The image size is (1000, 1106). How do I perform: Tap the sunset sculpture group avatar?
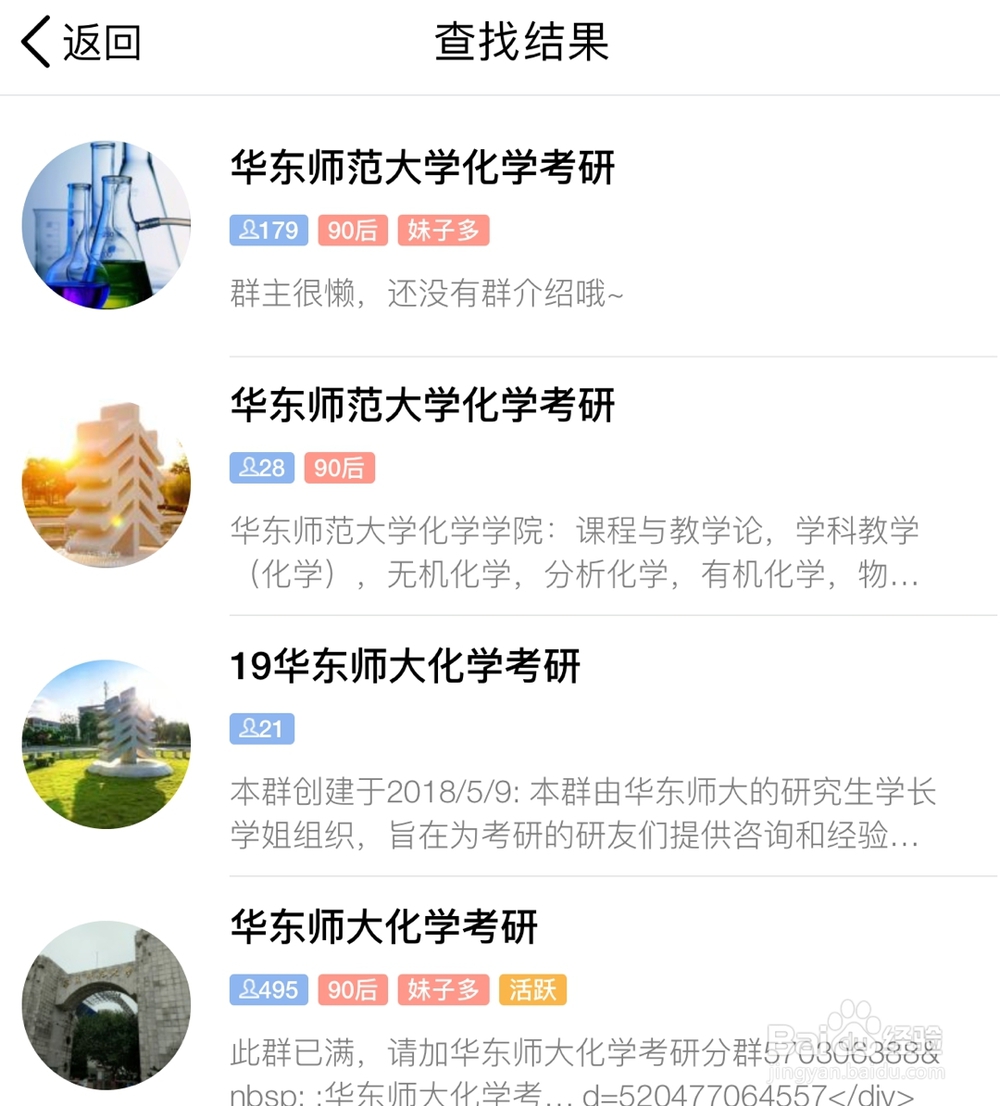[x=107, y=483]
